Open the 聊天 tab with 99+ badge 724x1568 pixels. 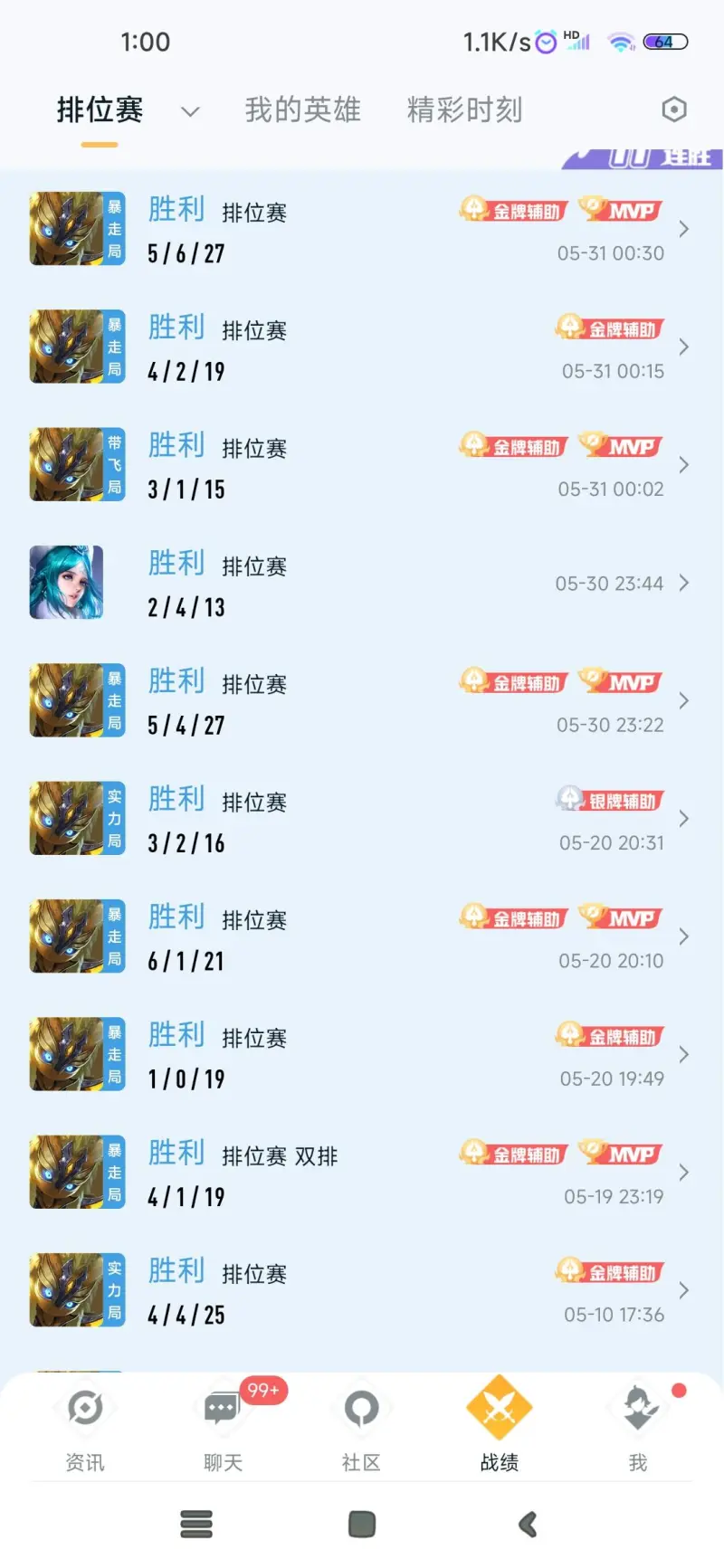(x=223, y=1425)
